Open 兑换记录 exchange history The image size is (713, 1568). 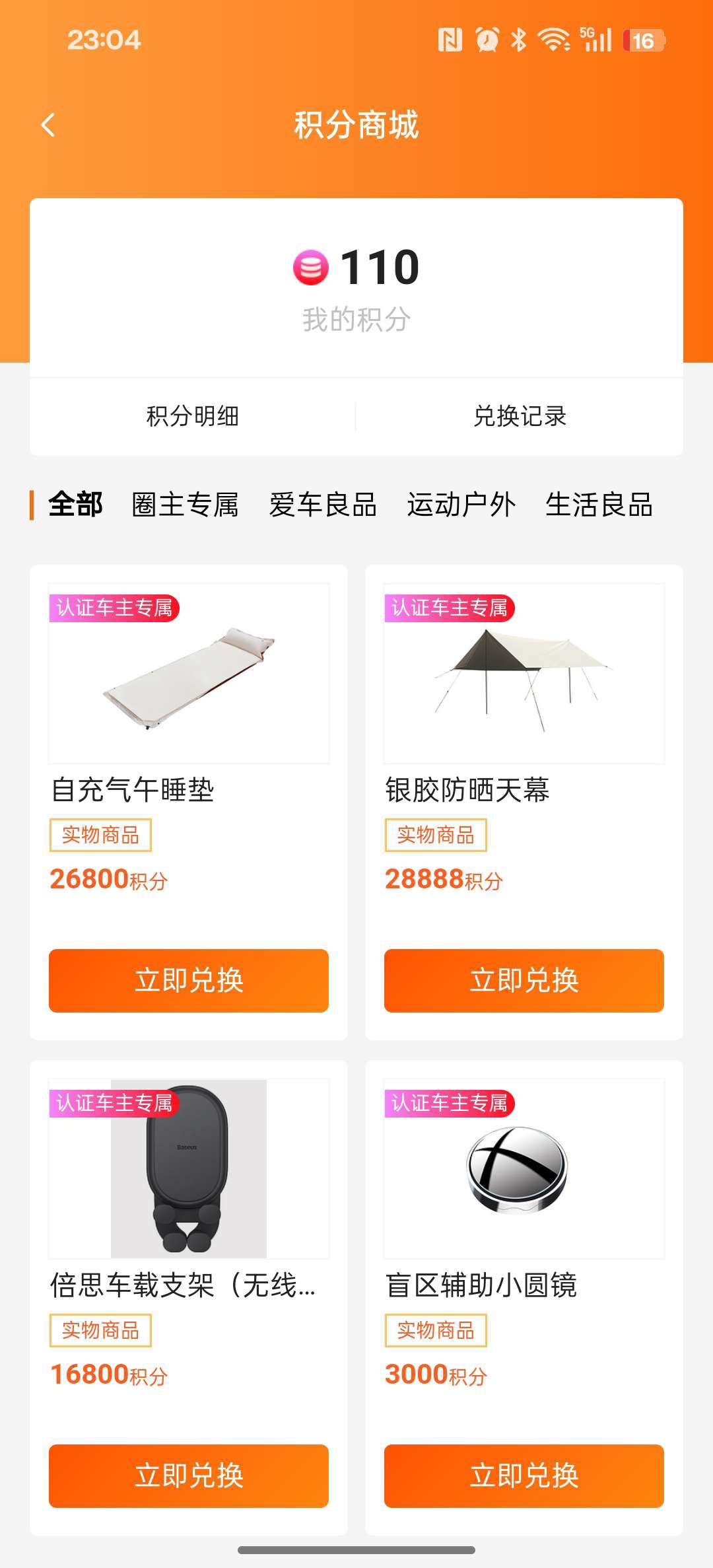coord(521,415)
